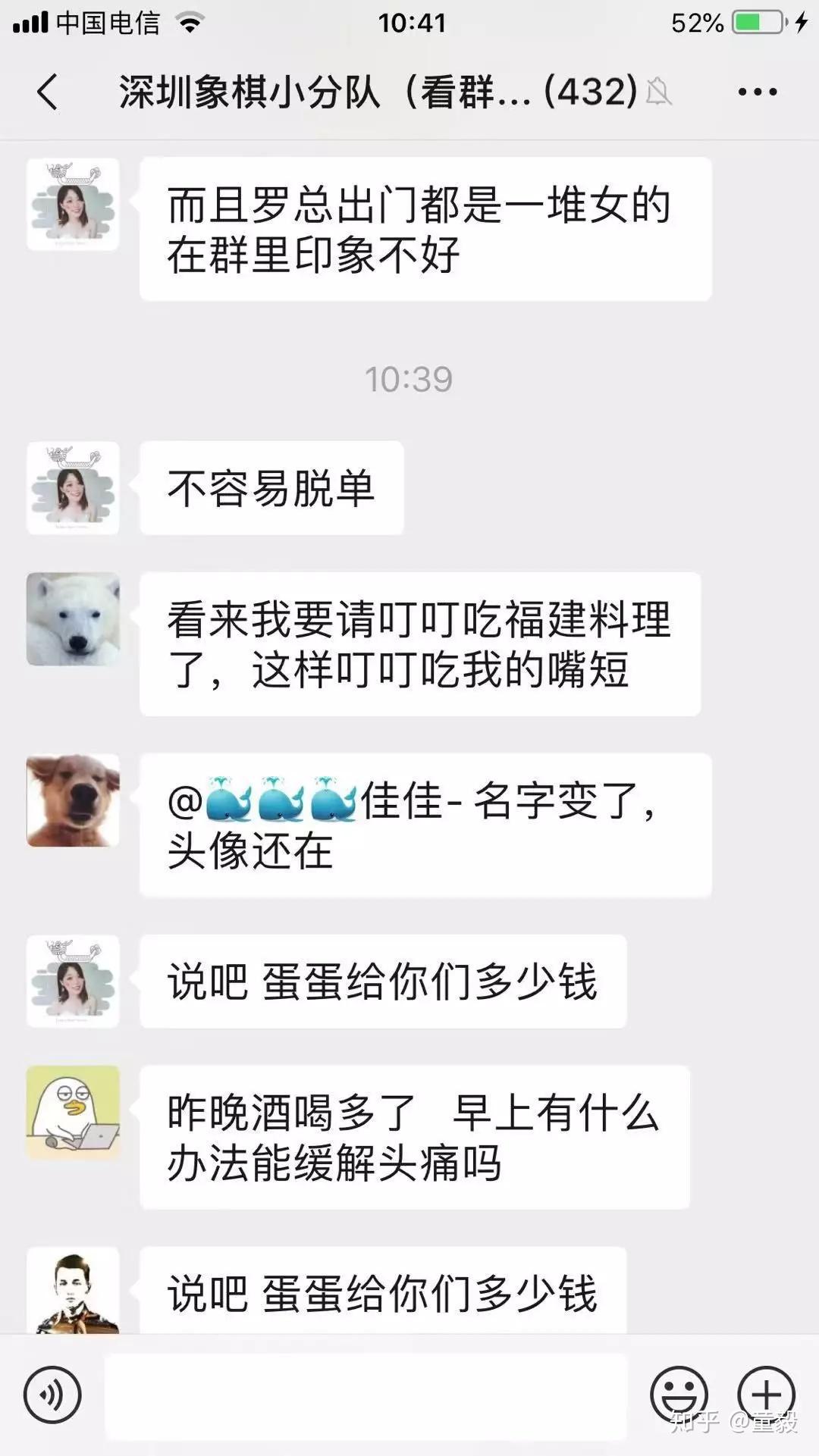
Task: Open the dog avatar sender's profile
Action: tap(73, 800)
